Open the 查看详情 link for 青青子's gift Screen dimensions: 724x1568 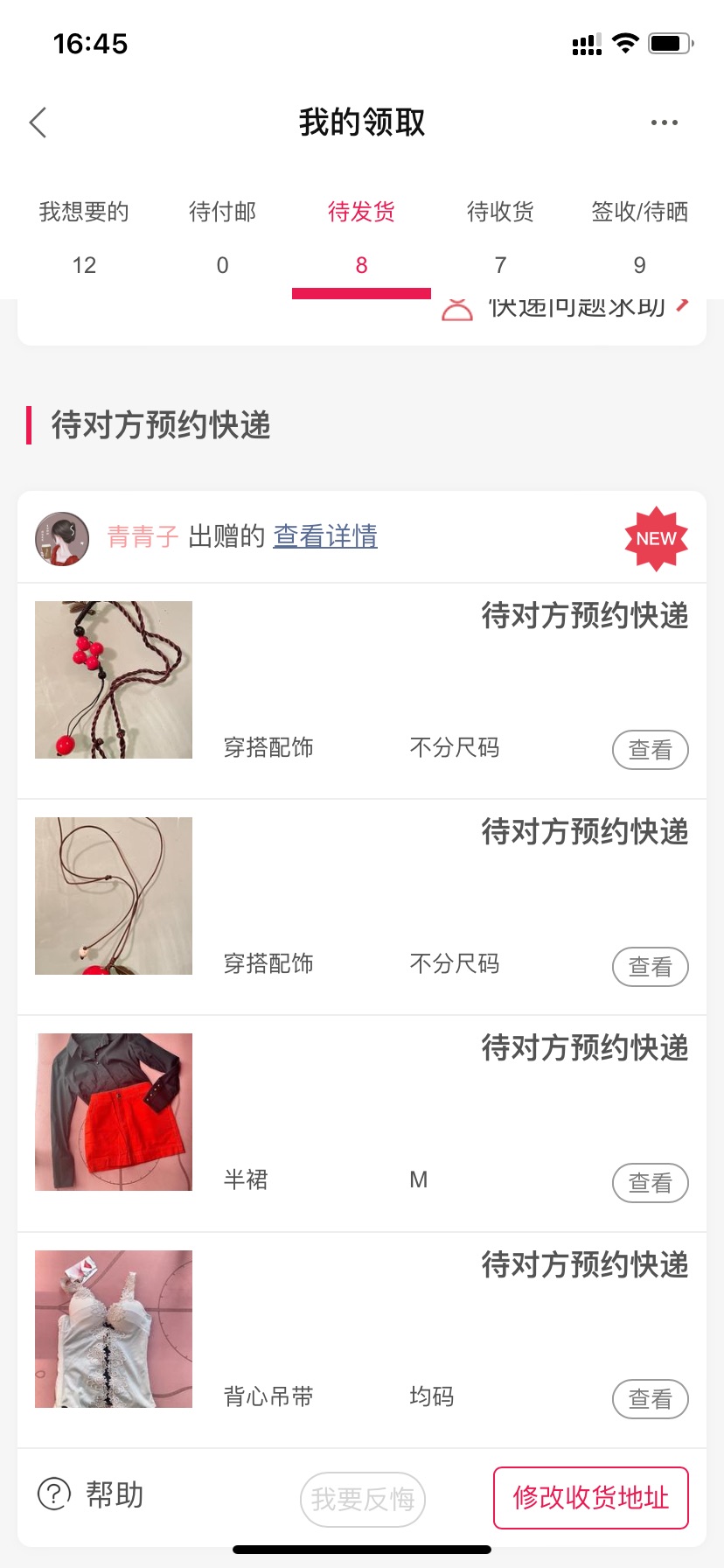(x=325, y=535)
